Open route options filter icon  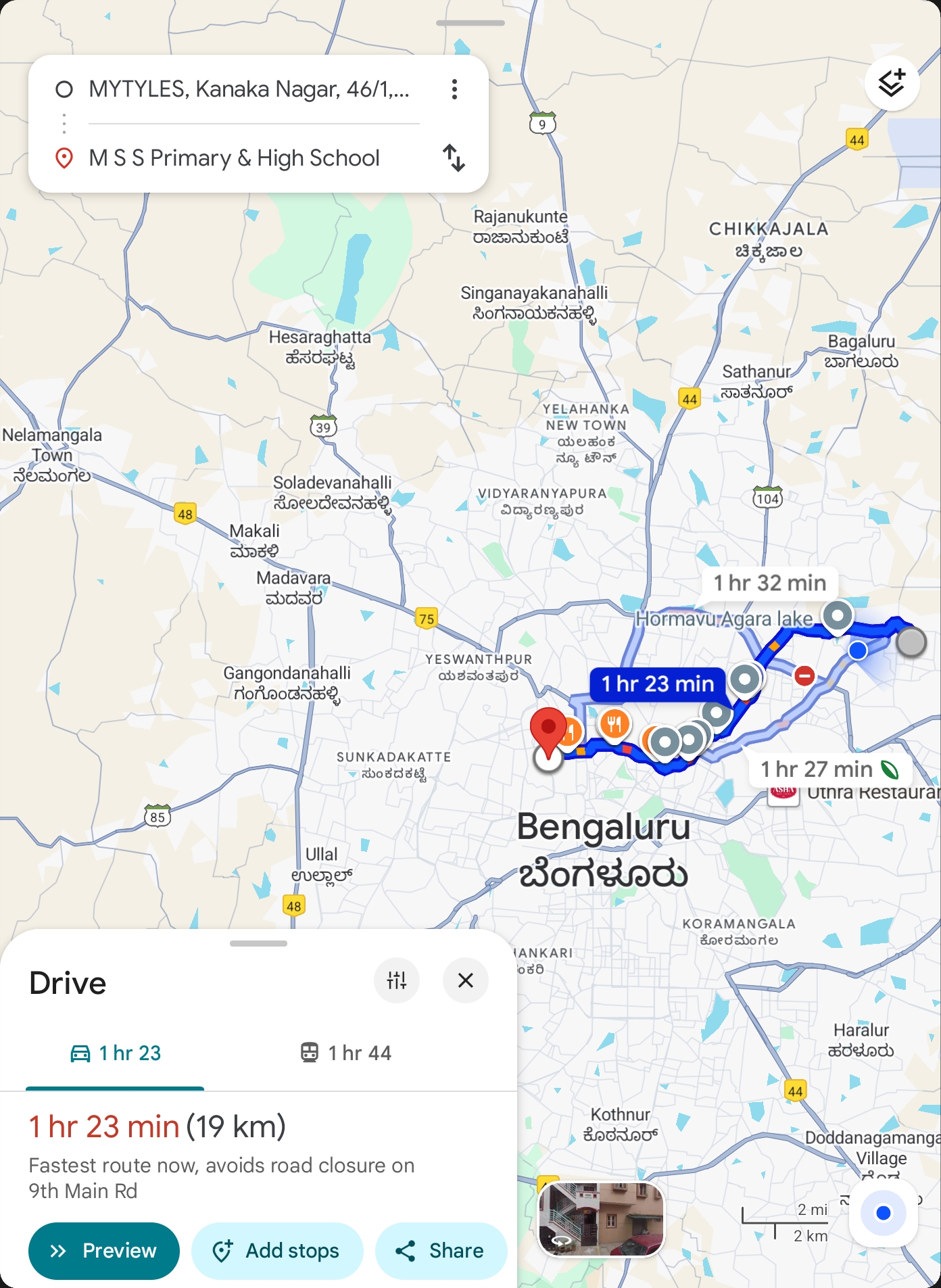(x=397, y=980)
